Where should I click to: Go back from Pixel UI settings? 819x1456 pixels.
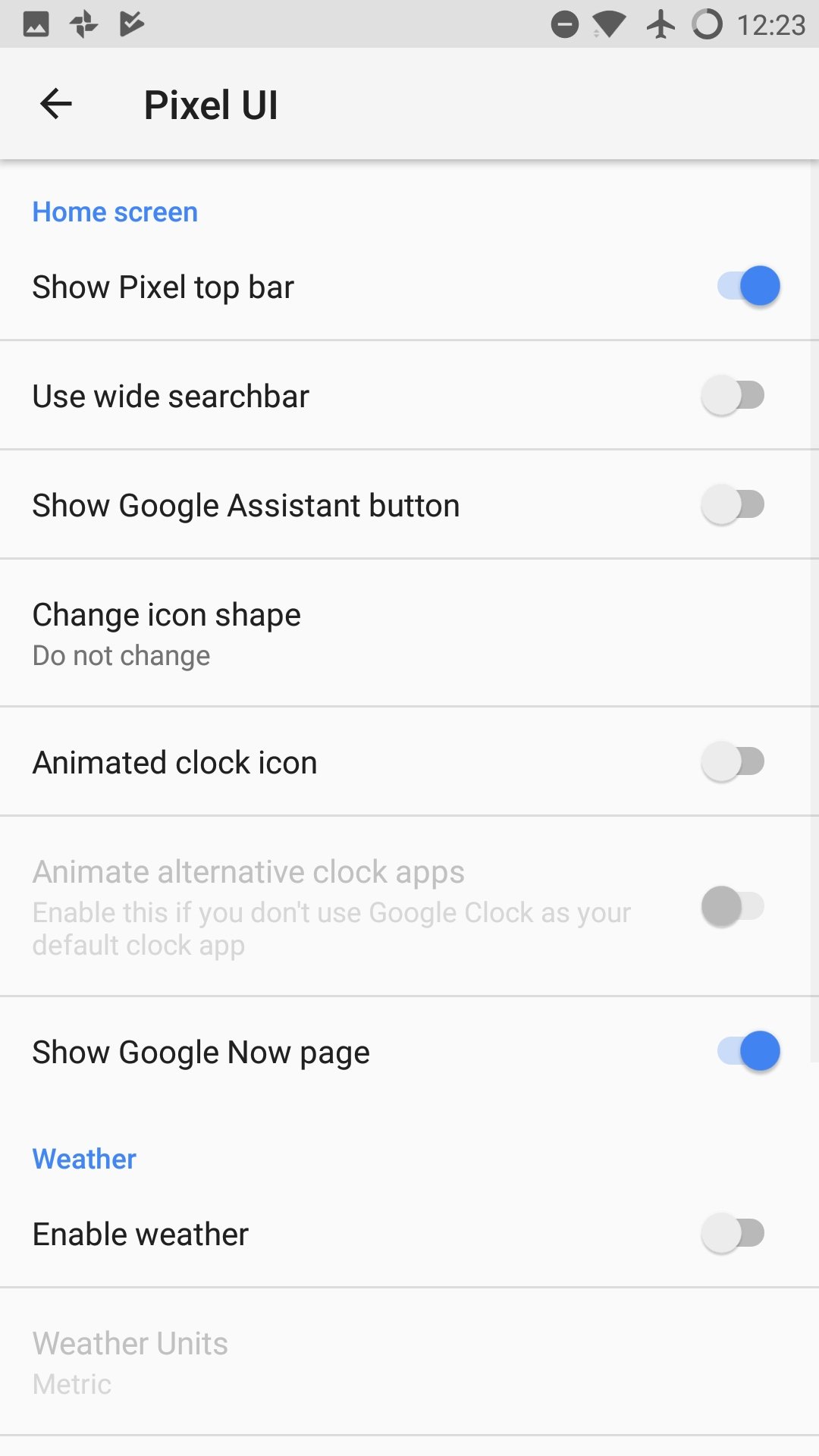pyautogui.click(x=56, y=104)
